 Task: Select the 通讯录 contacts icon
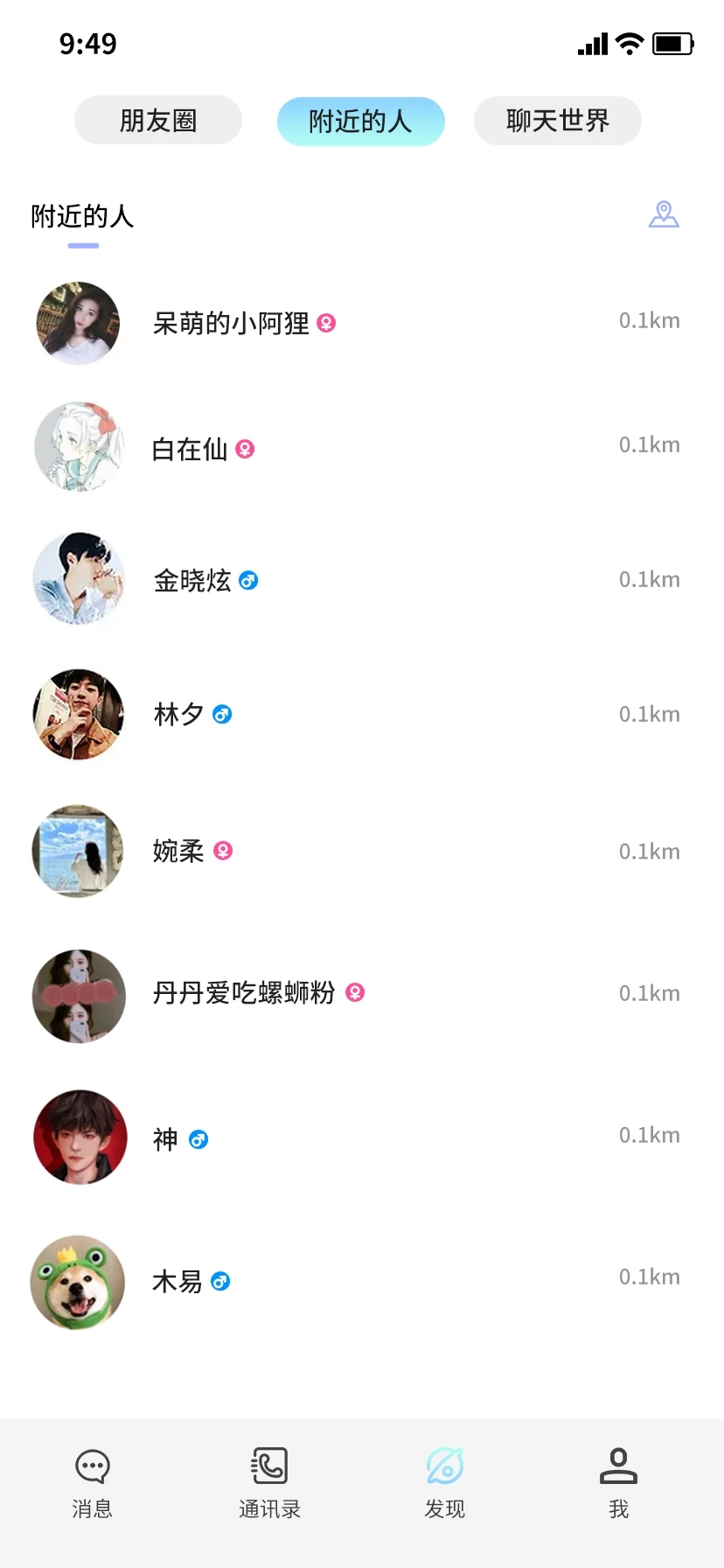click(268, 1466)
